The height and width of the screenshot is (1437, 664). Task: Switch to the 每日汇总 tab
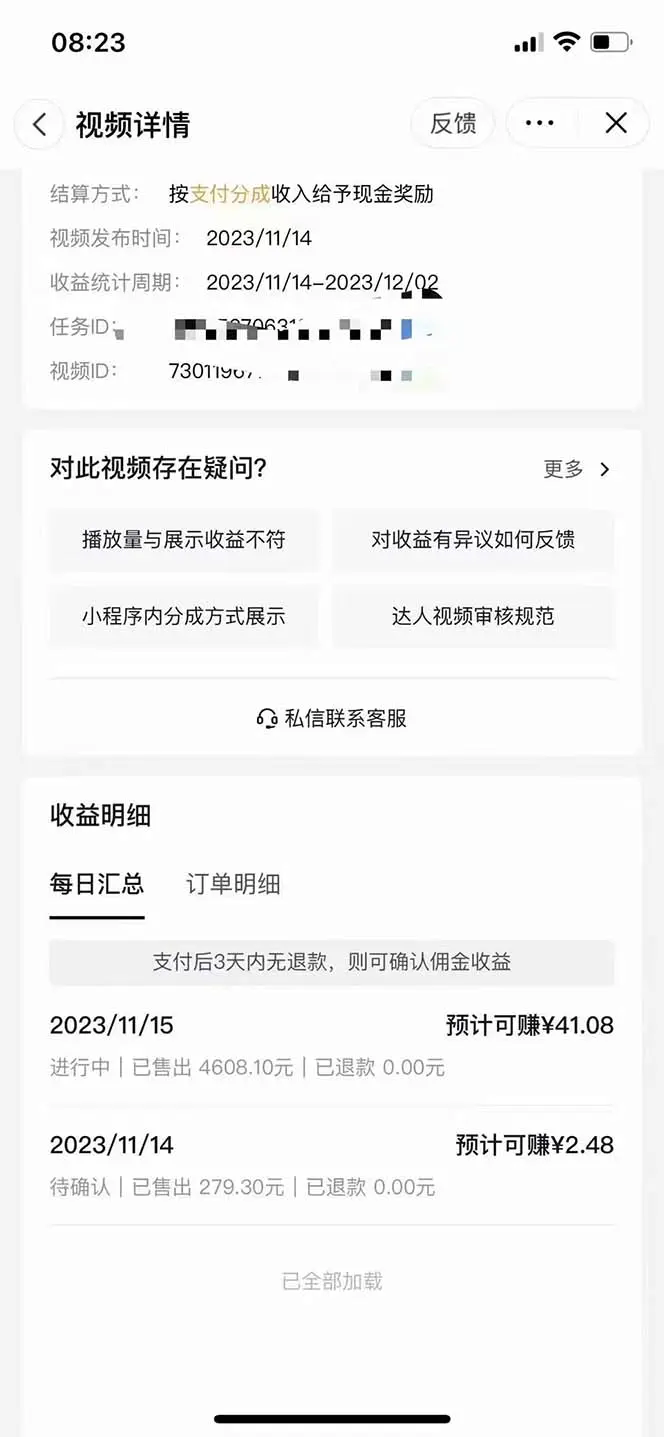[x=97, y=884]
